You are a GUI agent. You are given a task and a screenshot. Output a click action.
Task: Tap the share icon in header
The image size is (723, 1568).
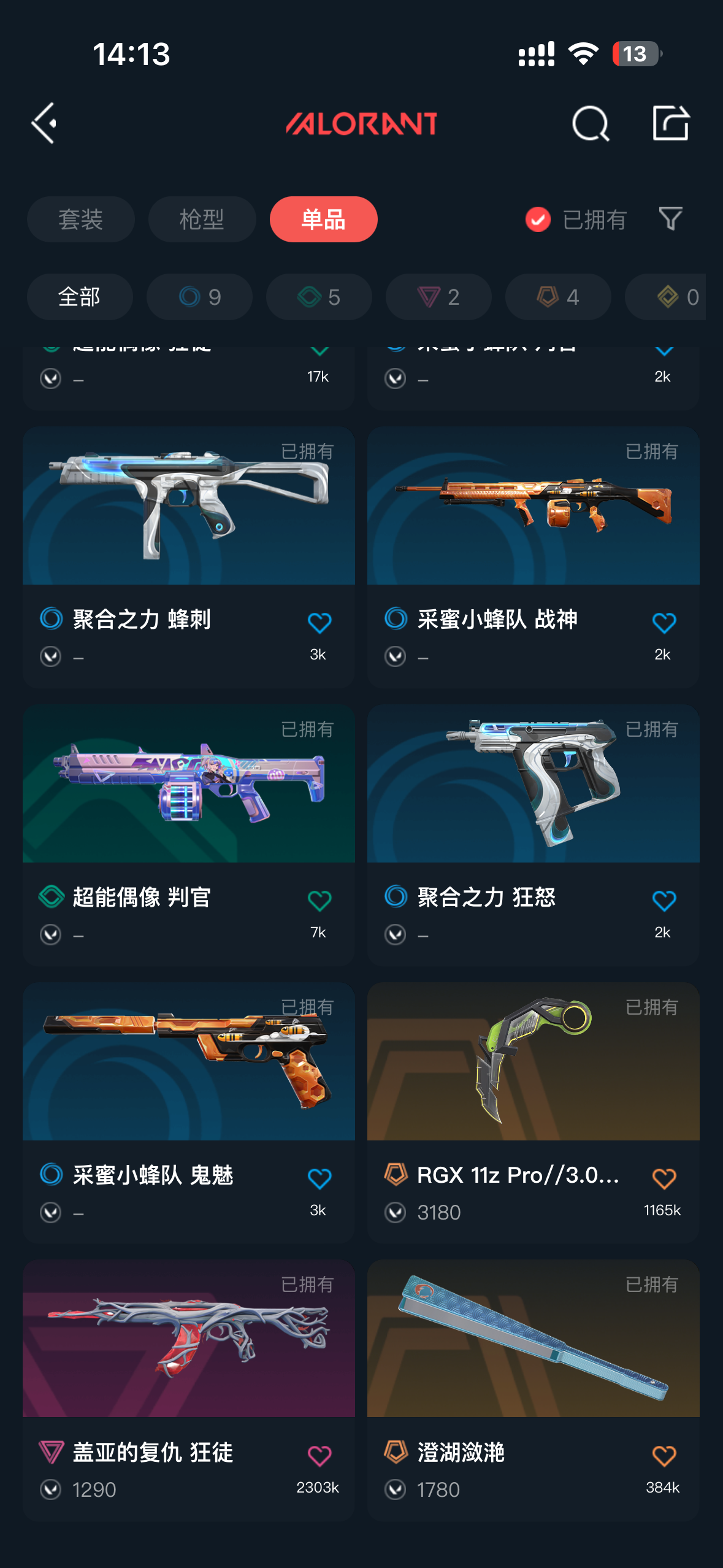click(x=670, y=123)
